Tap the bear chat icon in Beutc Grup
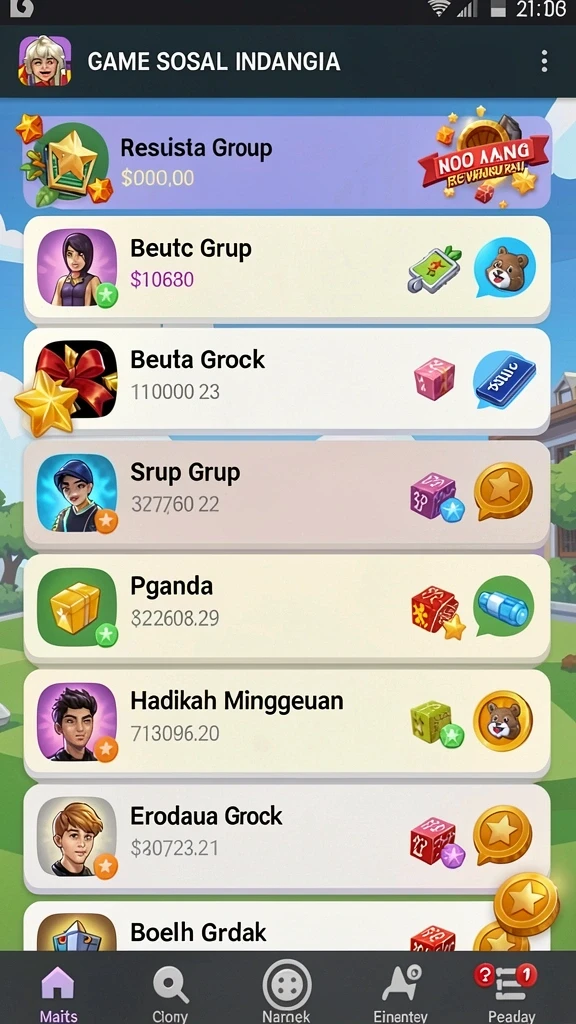This screenshot has width=576, height=1024. click(504, 268)
